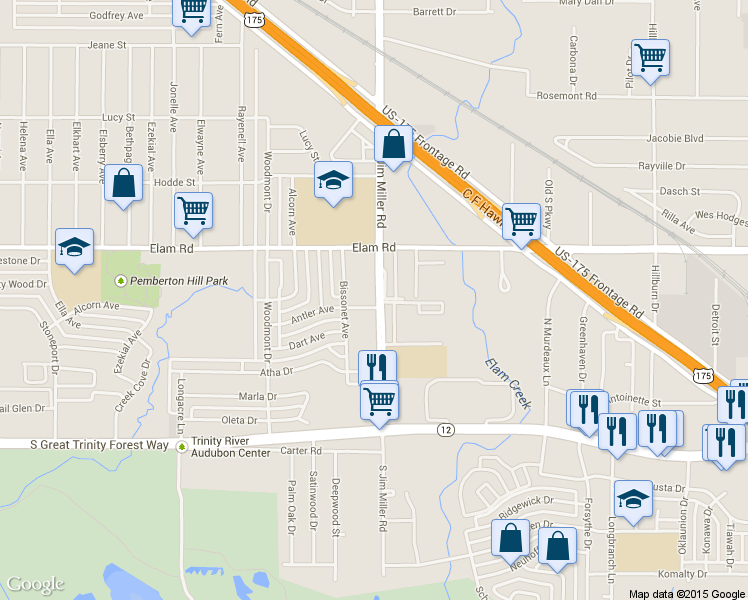Screen dimensions: 748x600
Task: Tap the shopping cart marker near Rosemont Rd
Action: pos(650,58)
